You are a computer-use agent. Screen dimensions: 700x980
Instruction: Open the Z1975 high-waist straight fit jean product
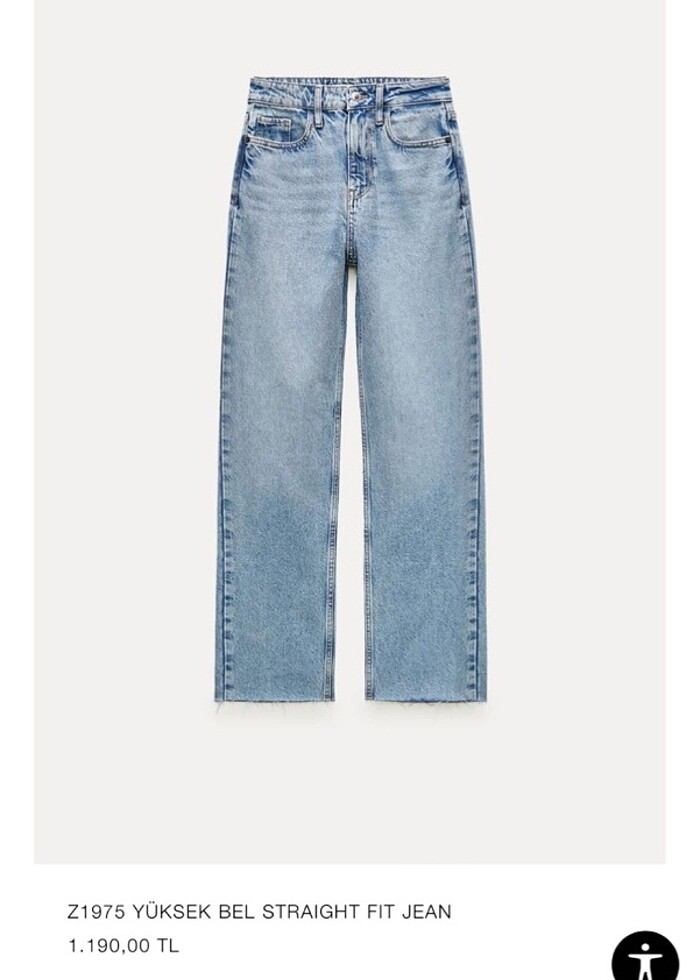(260, 911)
